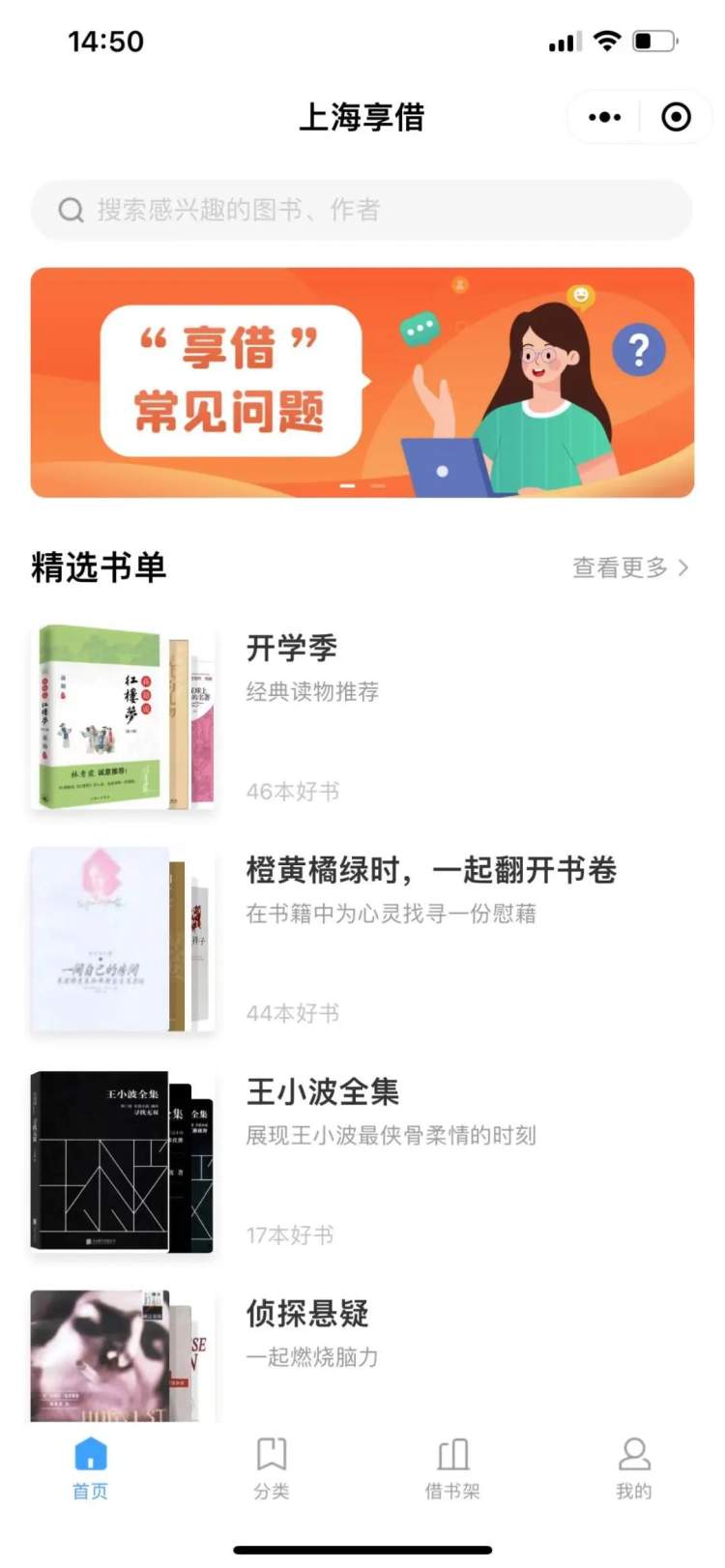Image resolution: width=725 pixels, height=1568 pixels.
Task: Tap the book and author search box
Action: [x=362, y=210]
